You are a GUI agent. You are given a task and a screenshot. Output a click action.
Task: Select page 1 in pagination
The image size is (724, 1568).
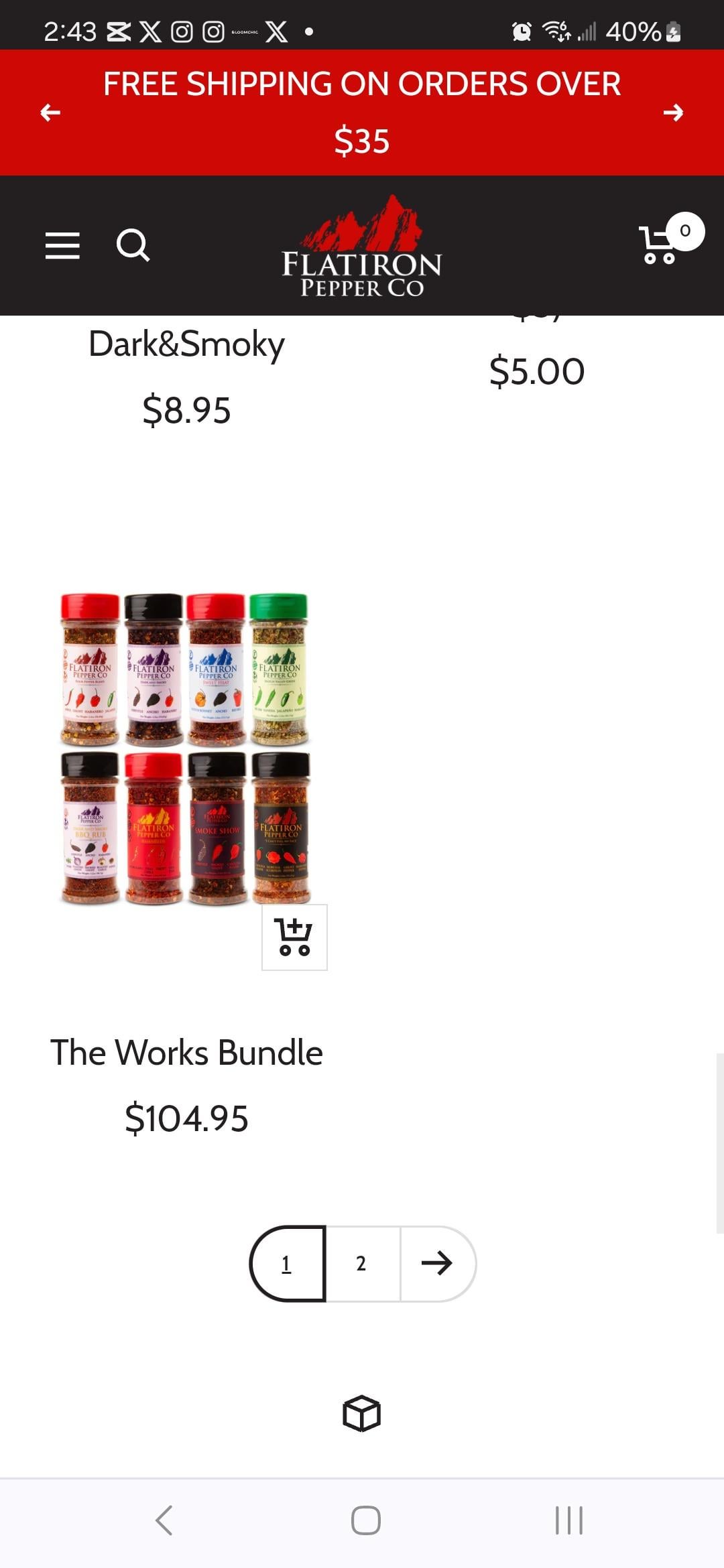click(x=287, y=1264)
